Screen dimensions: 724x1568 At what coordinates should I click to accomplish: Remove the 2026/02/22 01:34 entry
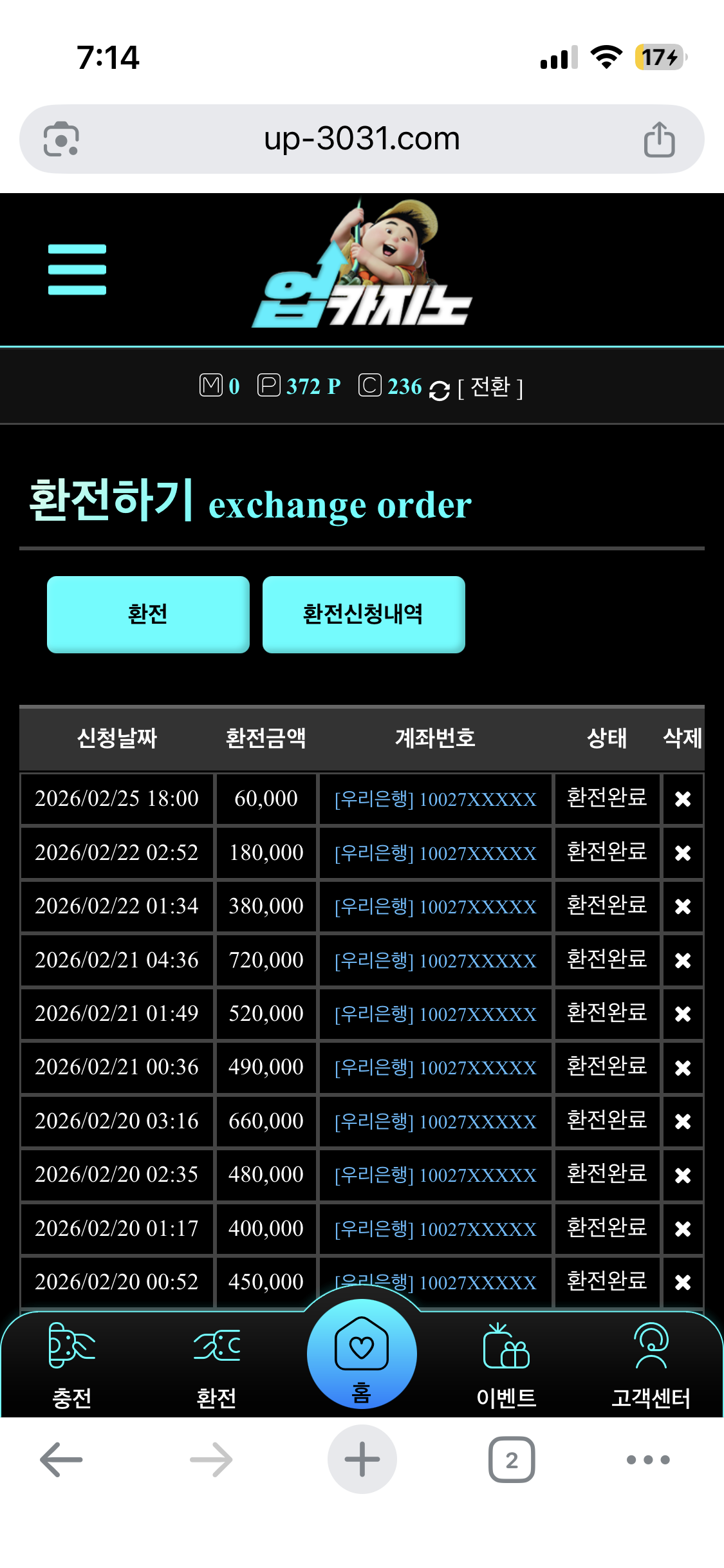(682, 906)
